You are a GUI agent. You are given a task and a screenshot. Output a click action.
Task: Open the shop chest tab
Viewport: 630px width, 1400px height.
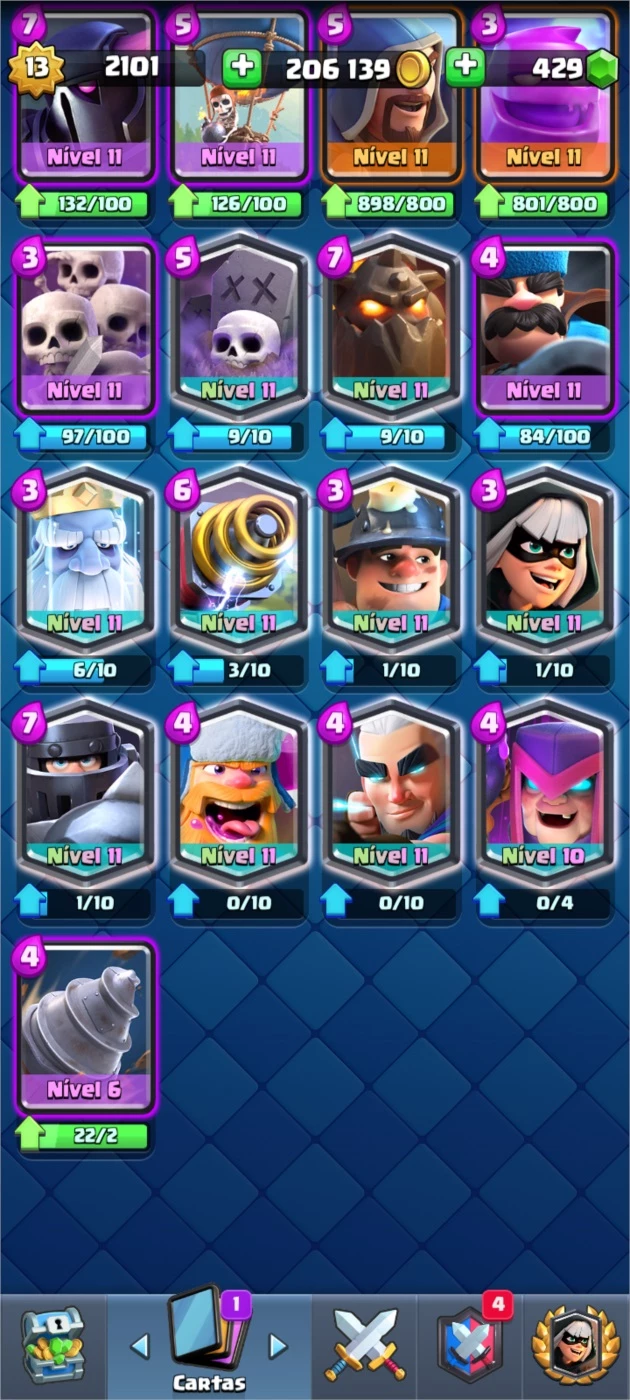coord(52,1347)
